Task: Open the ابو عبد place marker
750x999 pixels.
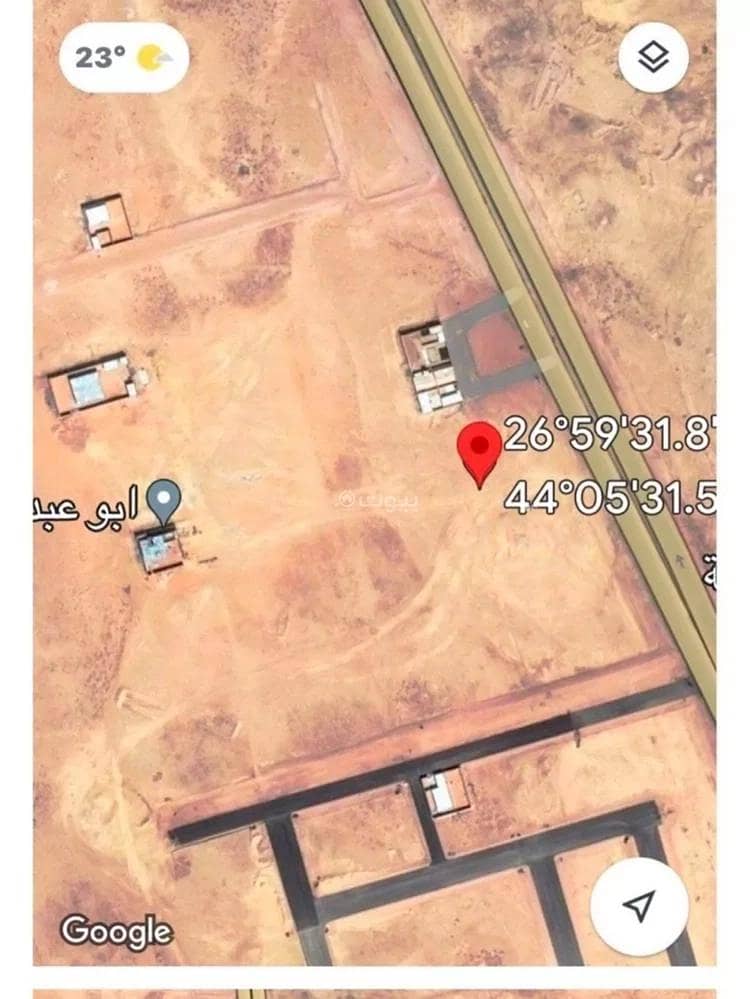Action: [163, 500]
